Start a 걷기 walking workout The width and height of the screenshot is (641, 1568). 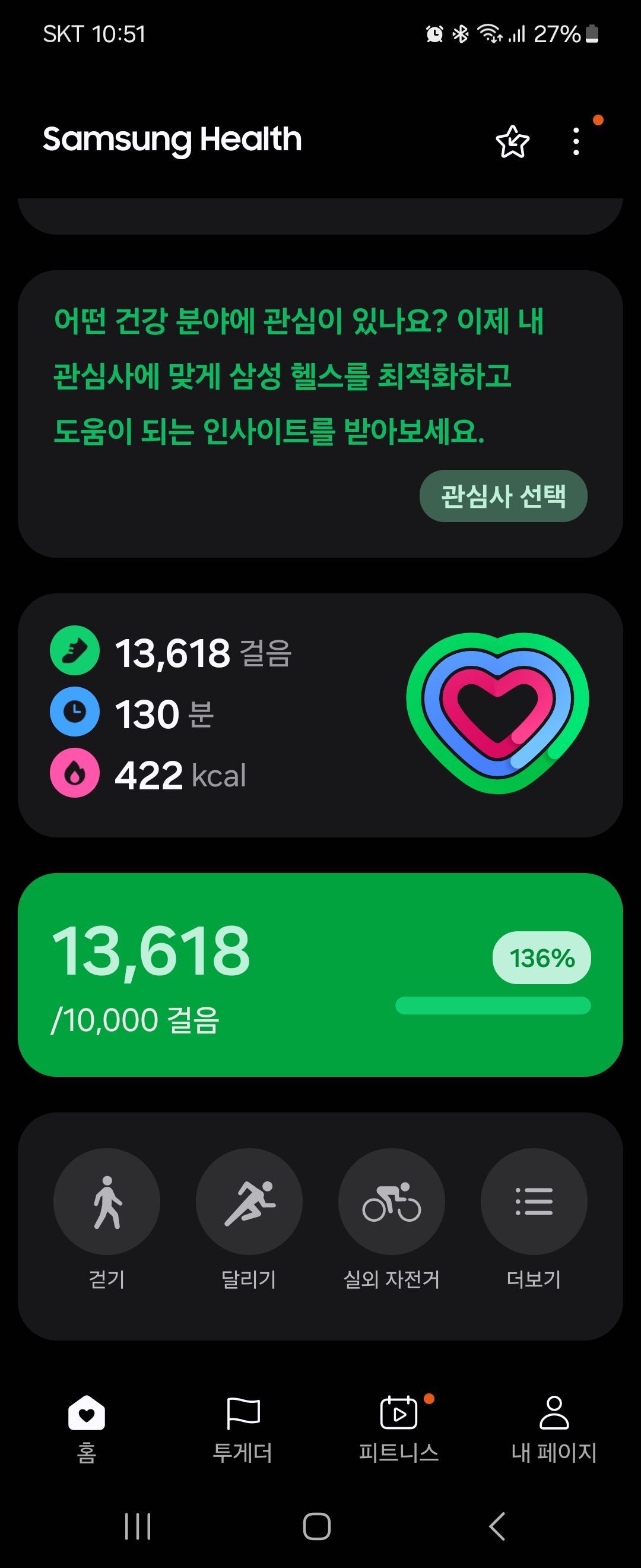pos(107,1201)
